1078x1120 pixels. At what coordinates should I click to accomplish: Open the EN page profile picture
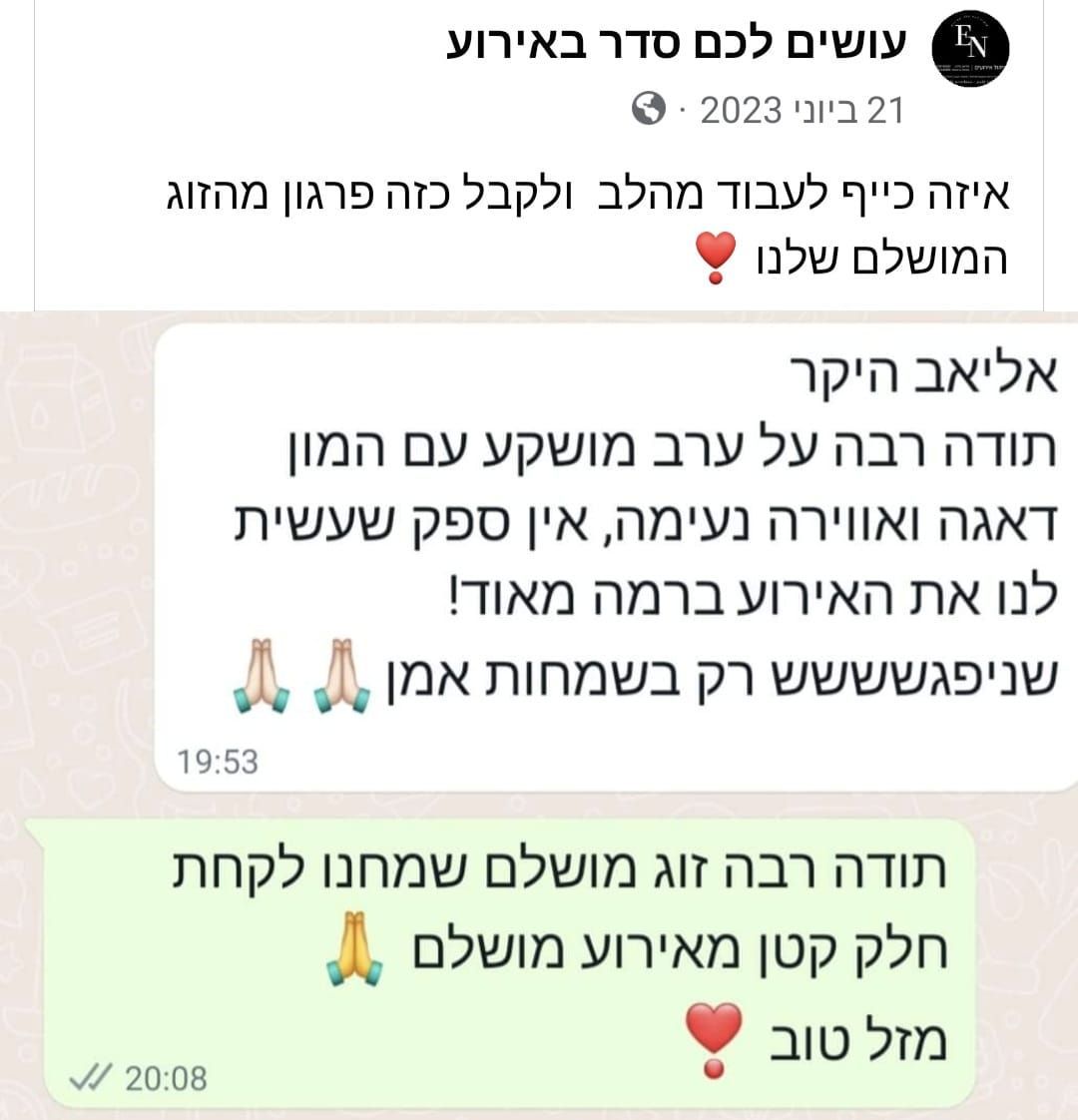969,48
